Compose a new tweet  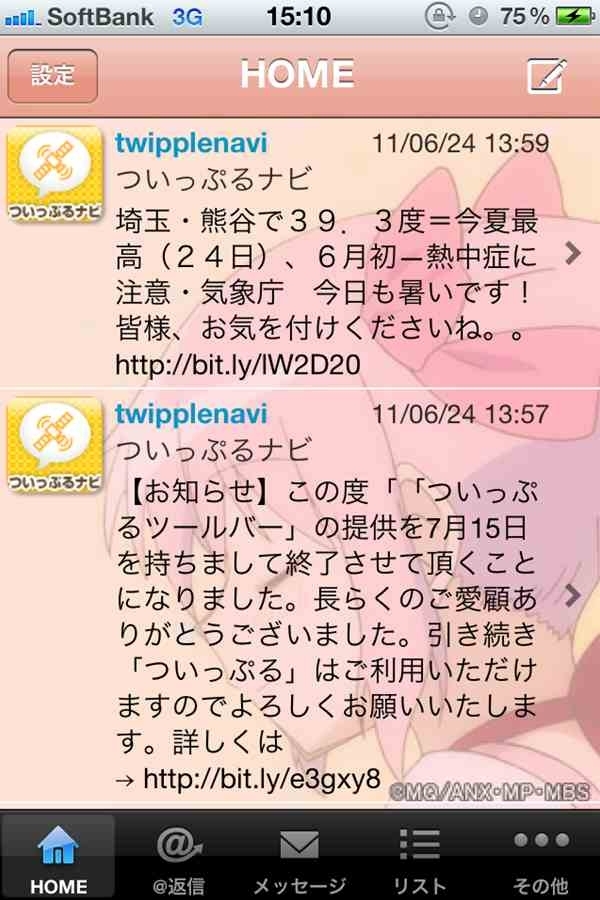(x=545, y=75)
